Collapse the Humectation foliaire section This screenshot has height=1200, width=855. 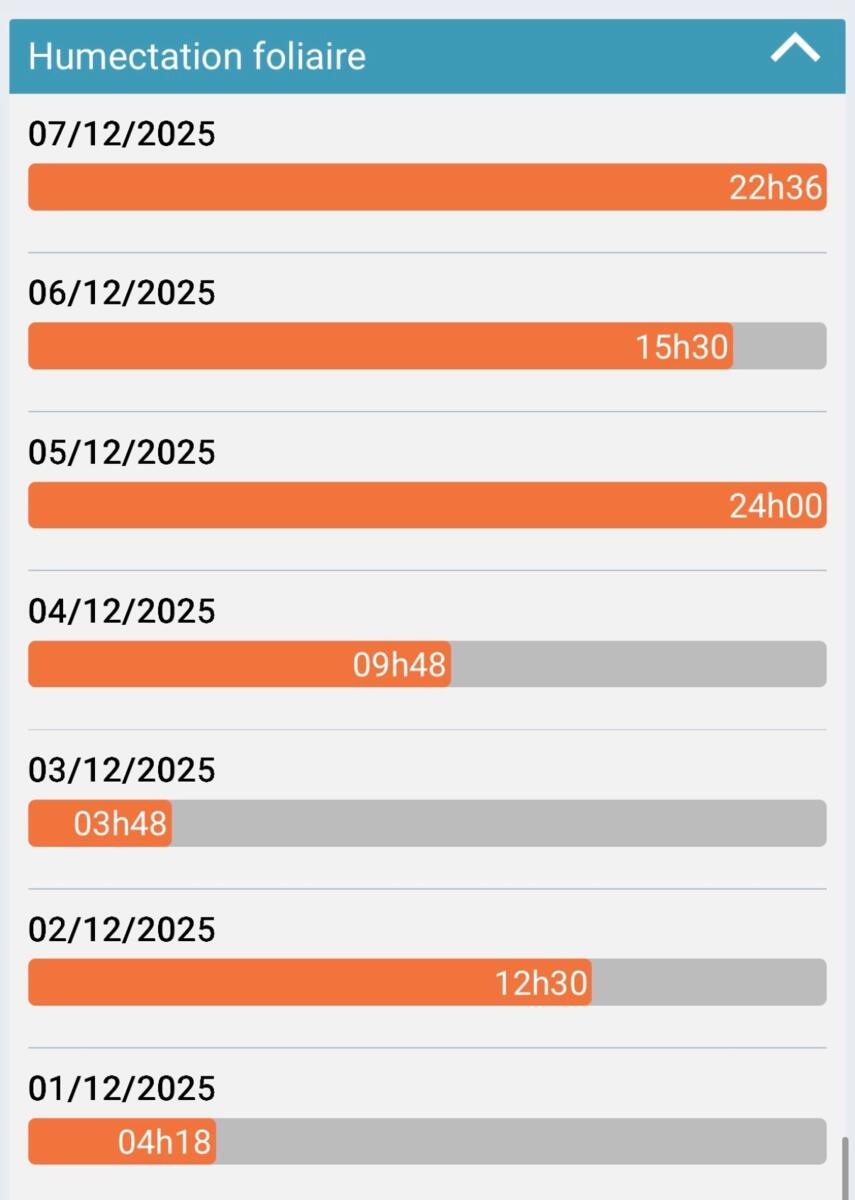coord(795,51)
